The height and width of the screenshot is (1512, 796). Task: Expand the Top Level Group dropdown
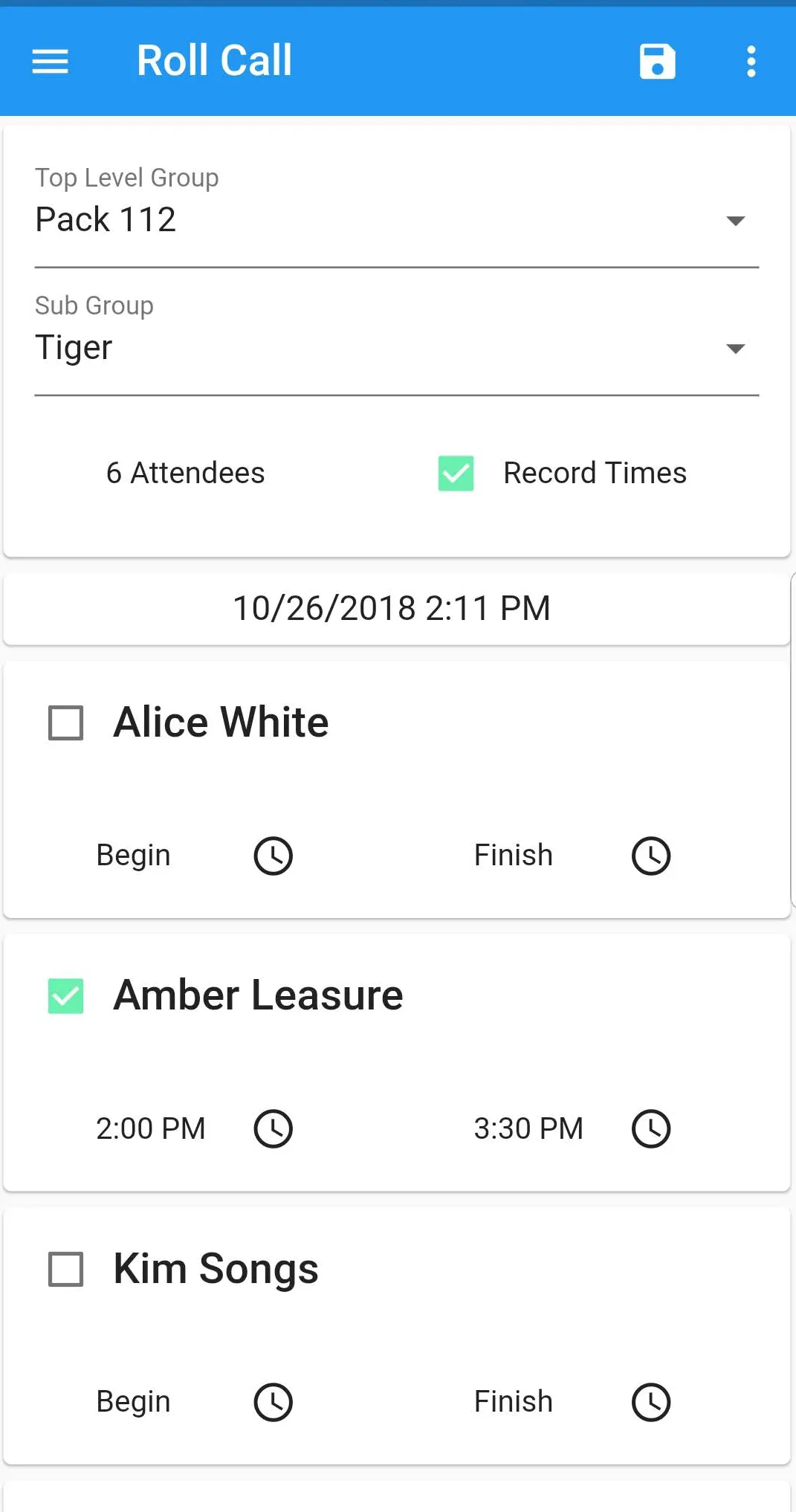396,220
